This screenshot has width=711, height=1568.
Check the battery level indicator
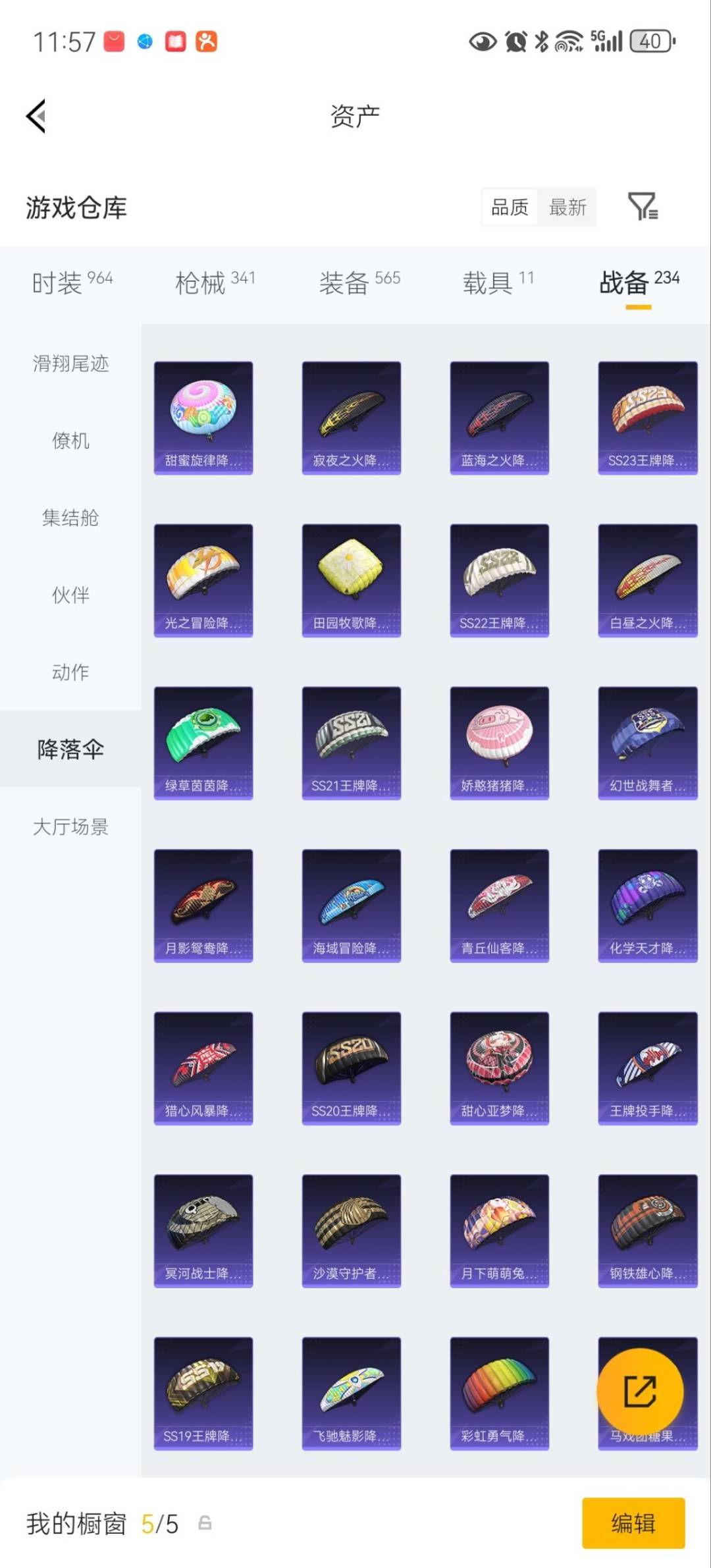[x=647, y=41]
